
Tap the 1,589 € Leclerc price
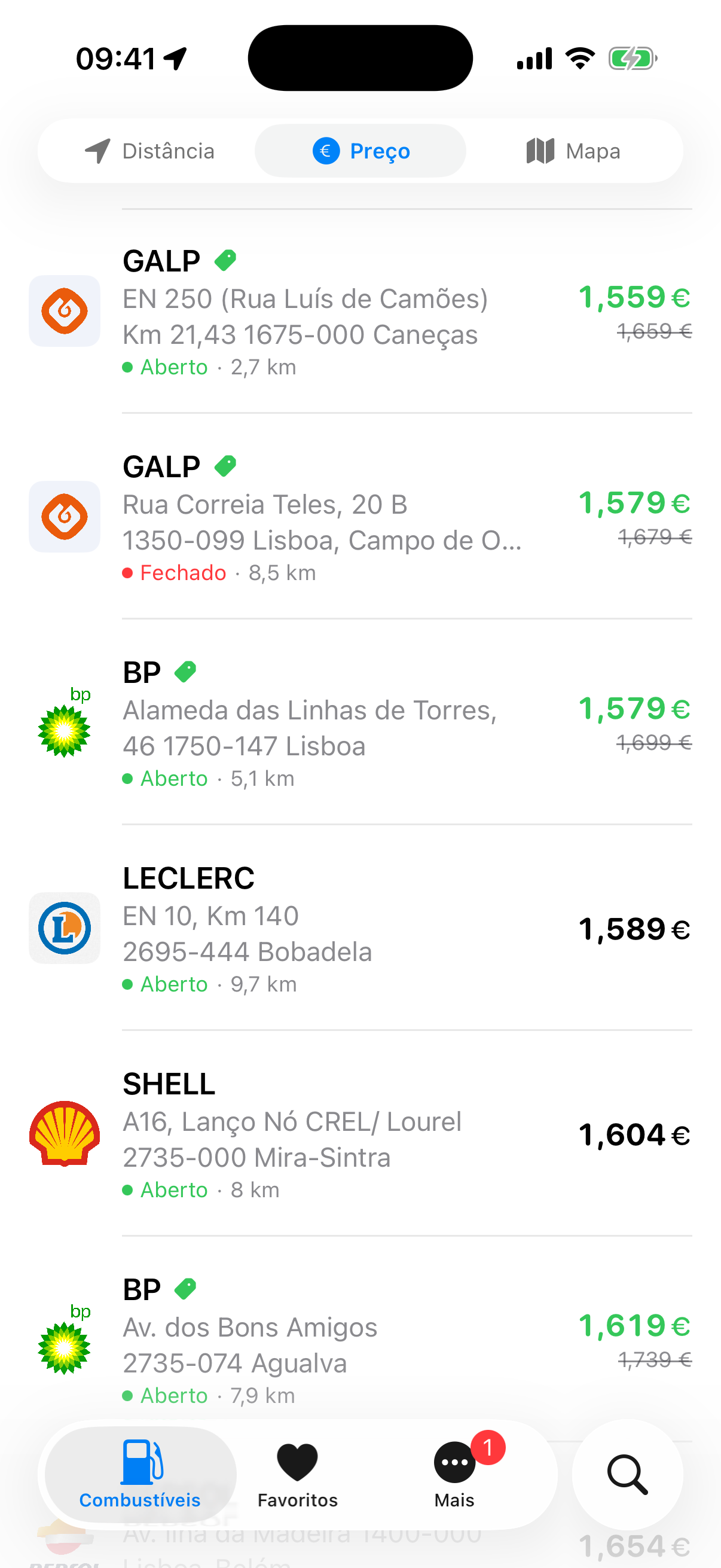coord(633,928)
